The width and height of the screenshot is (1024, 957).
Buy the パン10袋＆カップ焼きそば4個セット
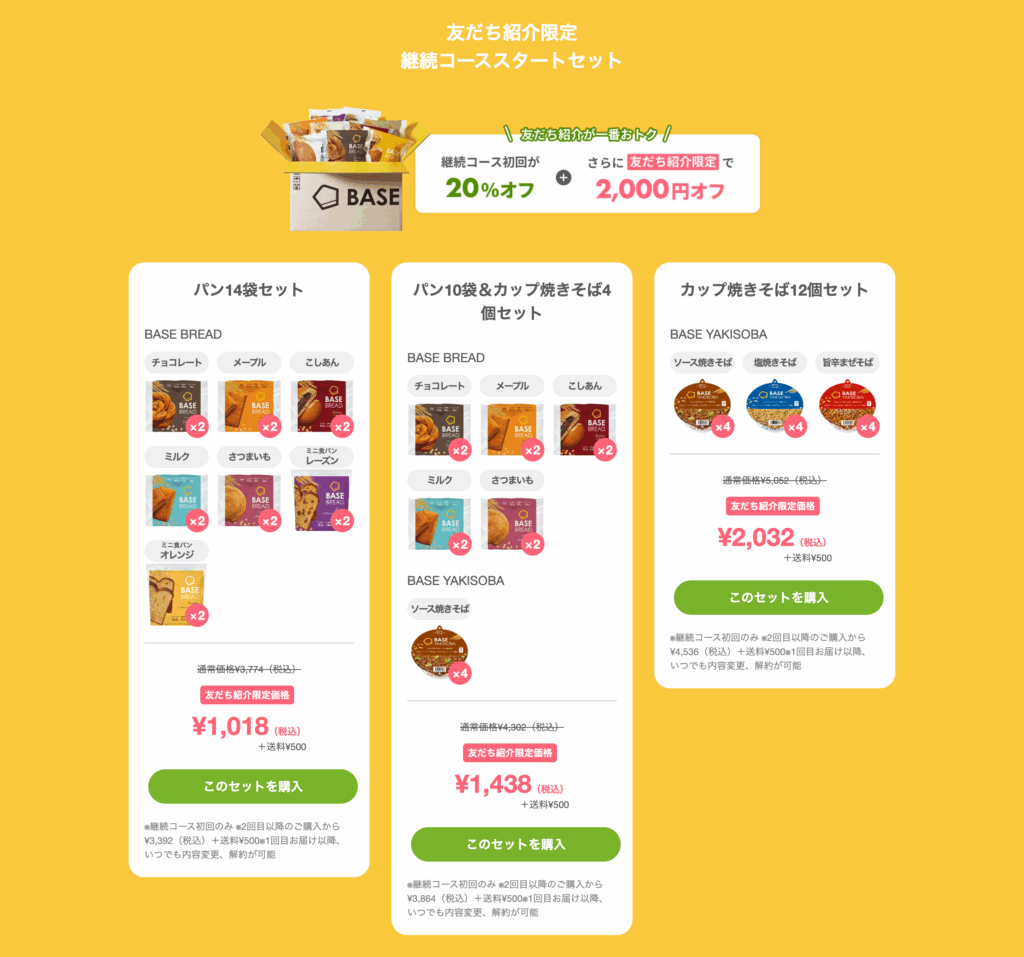[515, 844]
